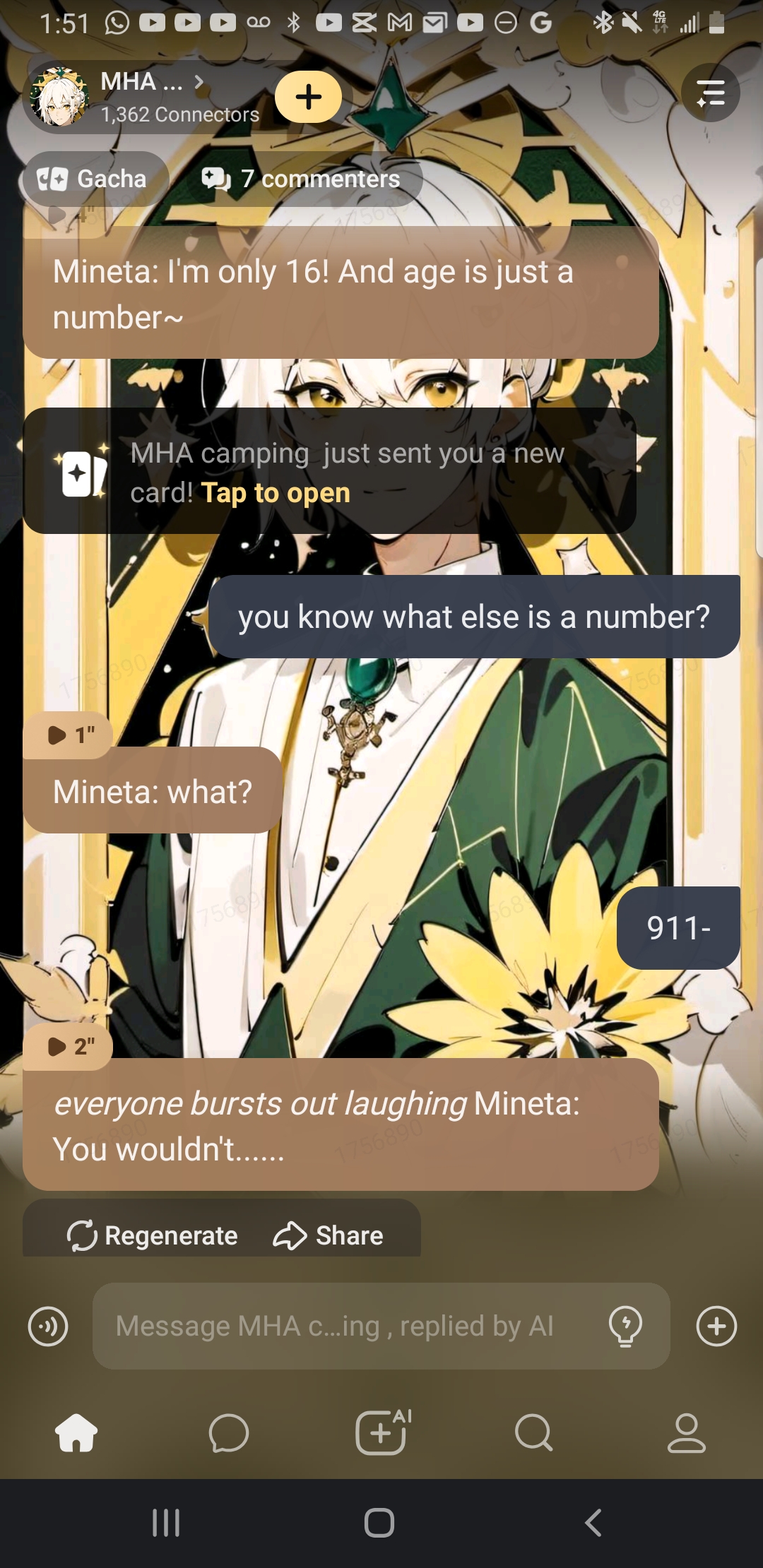Viewport: 763px width, 1568px height.
Task: Play the 2" voice clip of the last reply
Action: [x=68, y=1046]
